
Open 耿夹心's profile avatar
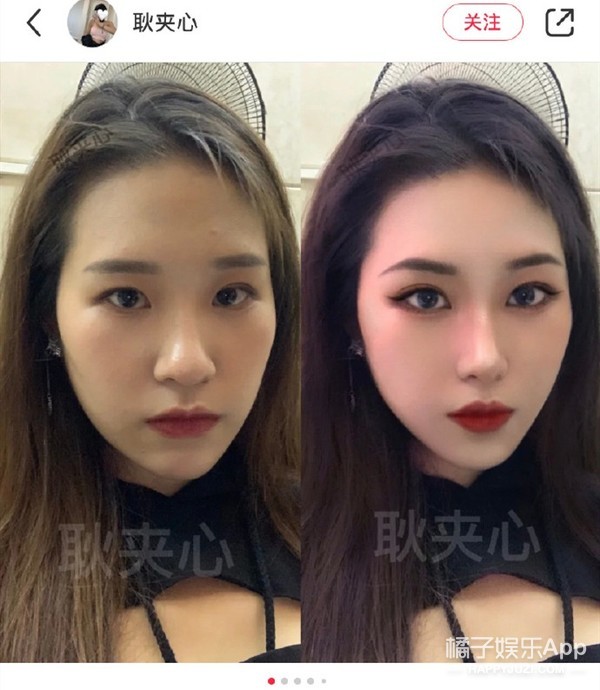point(92,23)
